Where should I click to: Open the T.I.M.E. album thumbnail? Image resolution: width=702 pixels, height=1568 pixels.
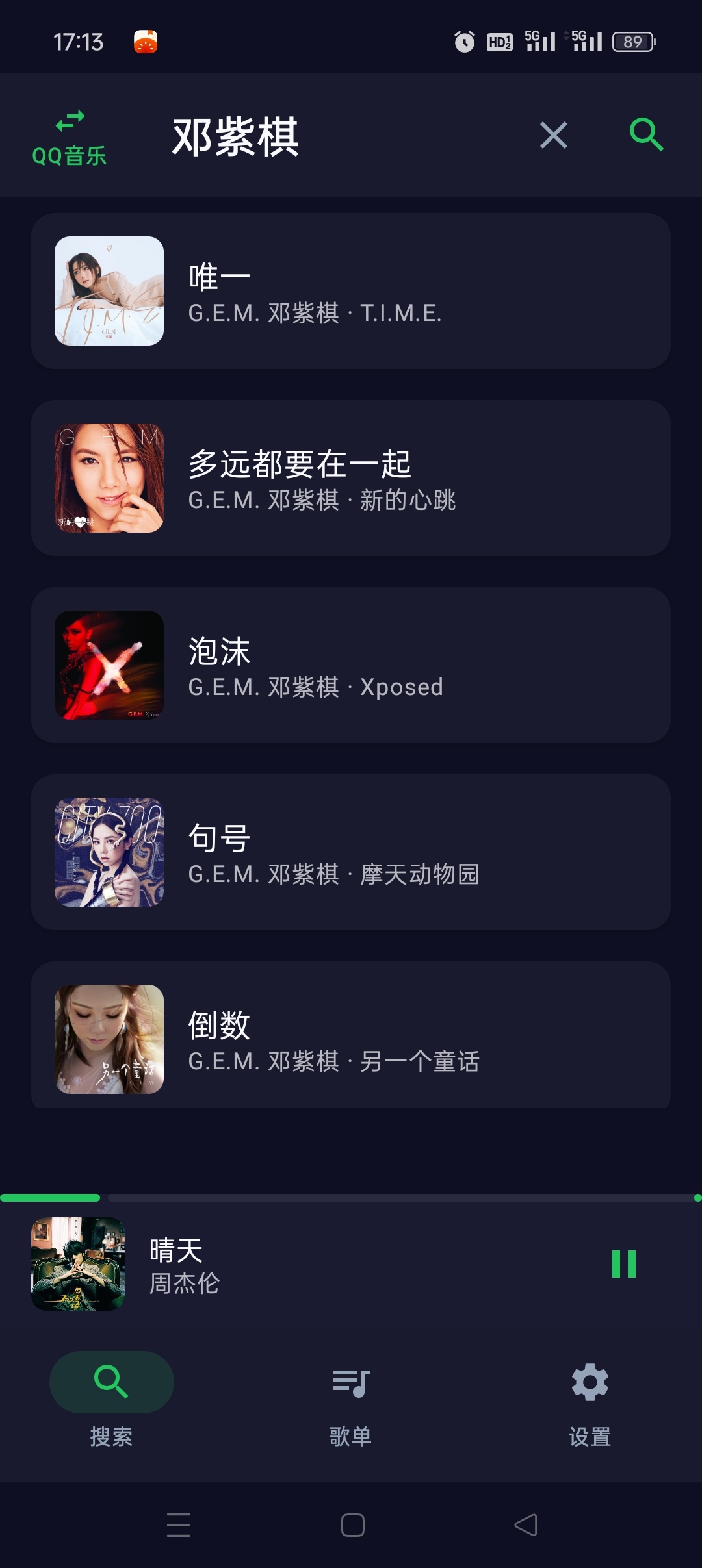pos(108,290)
